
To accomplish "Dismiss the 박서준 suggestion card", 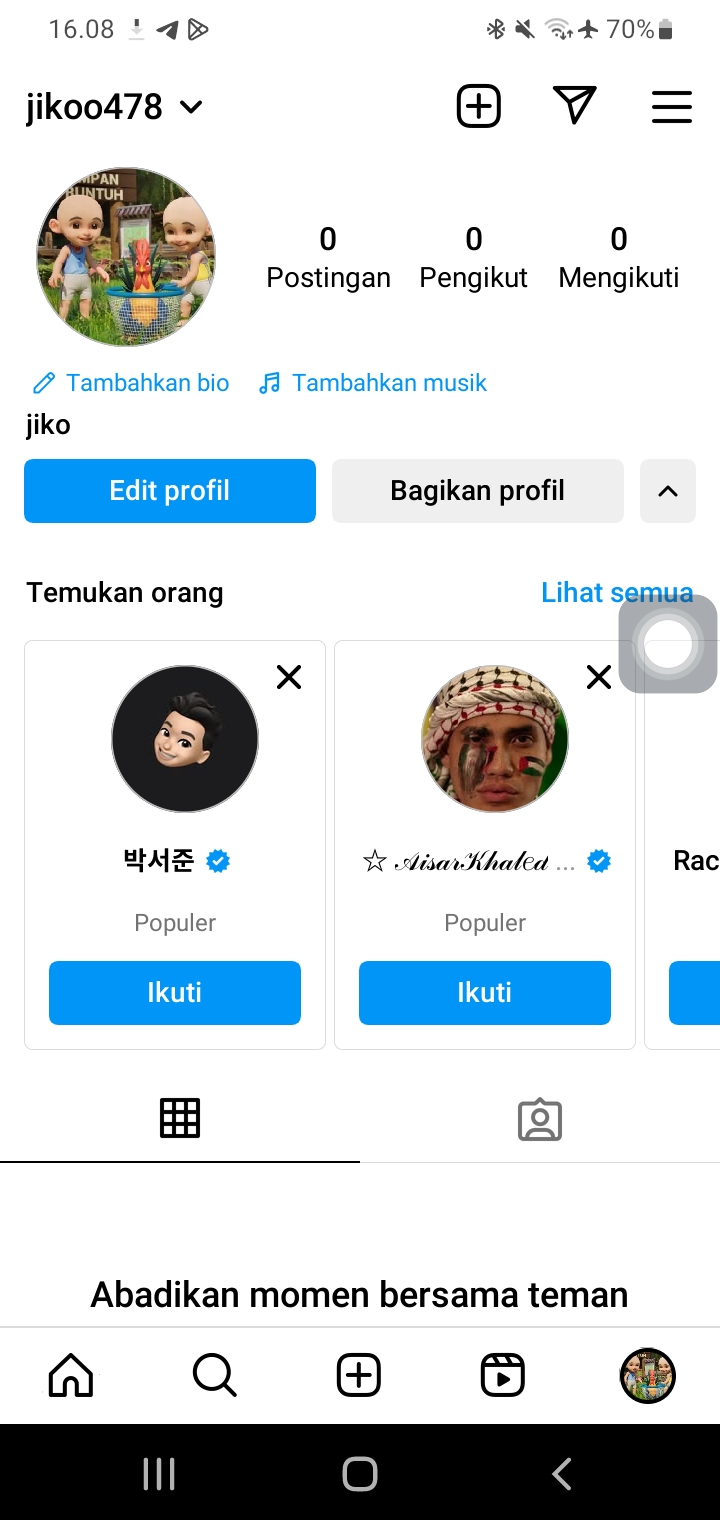I will coord(289,678).
